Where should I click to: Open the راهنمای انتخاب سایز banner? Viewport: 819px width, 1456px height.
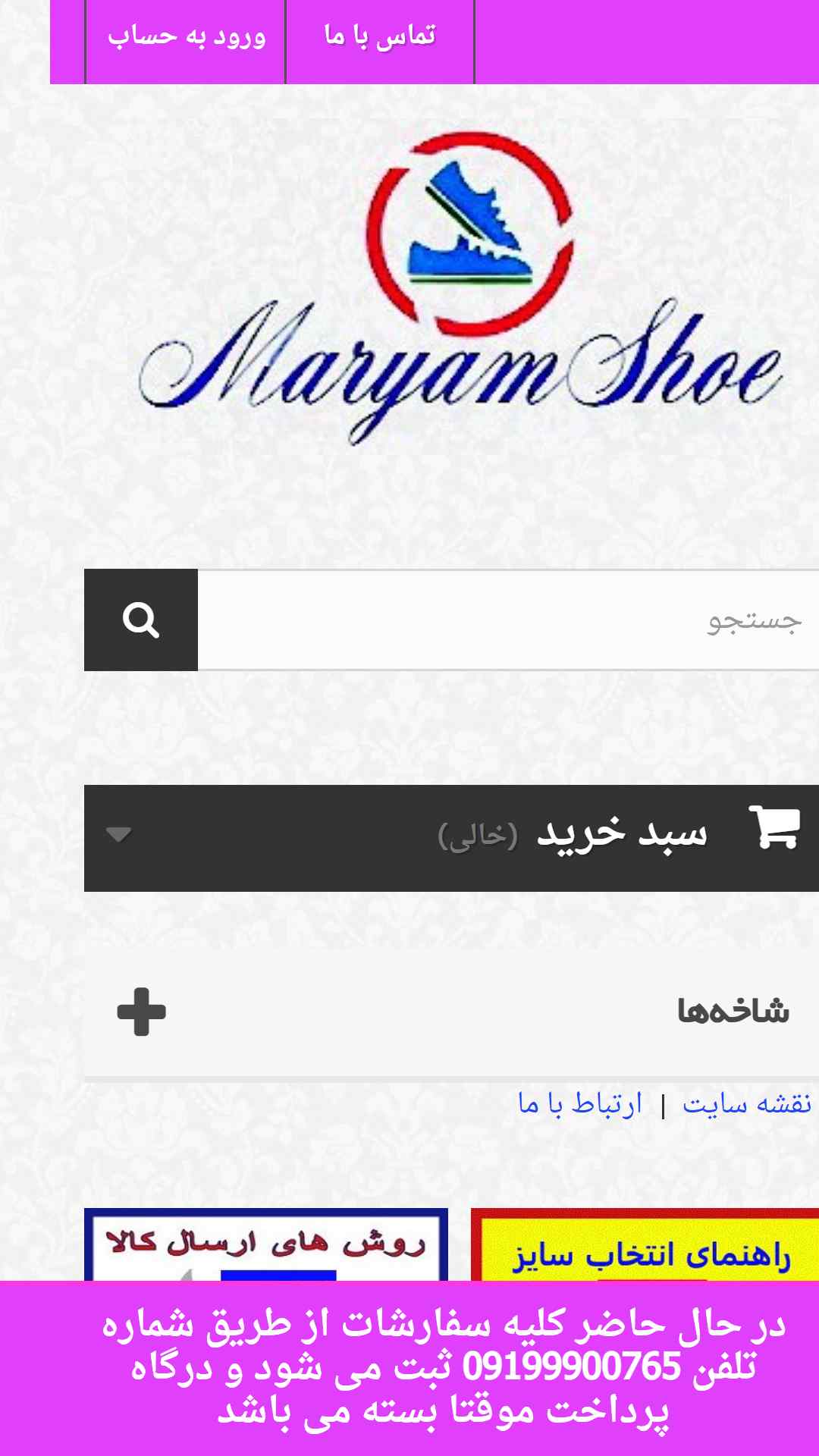[645, 1244]
